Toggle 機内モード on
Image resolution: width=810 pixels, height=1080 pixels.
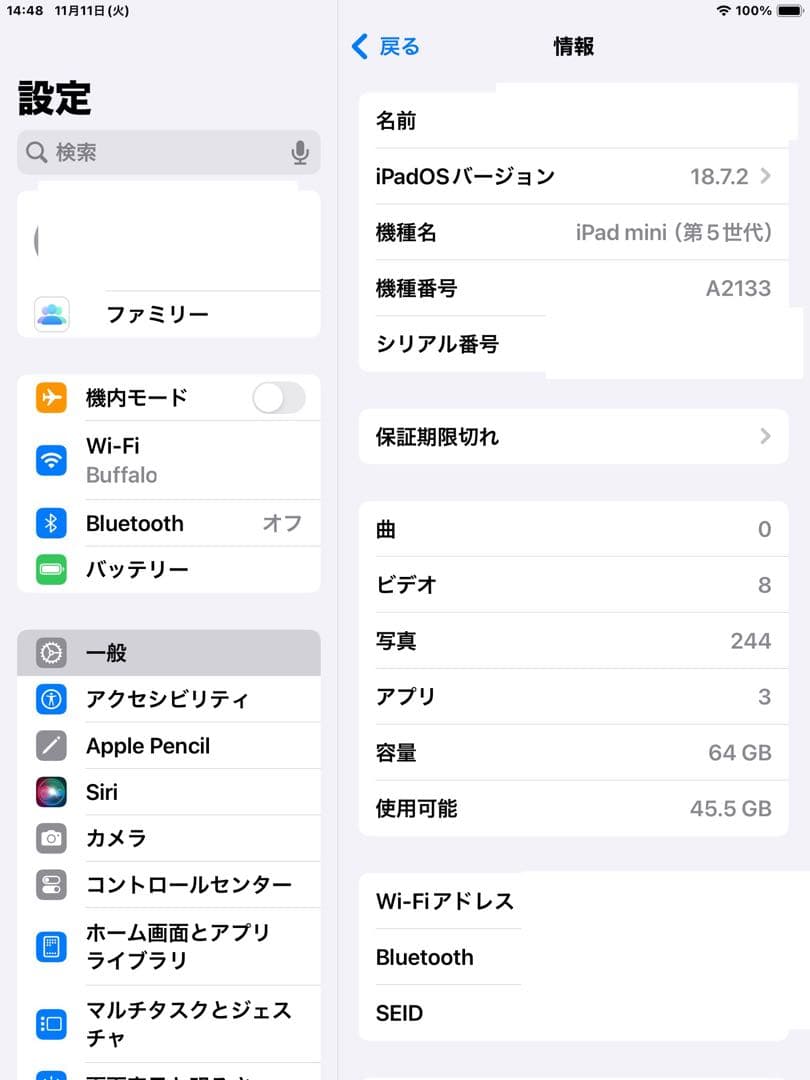[x=278, y=397]
